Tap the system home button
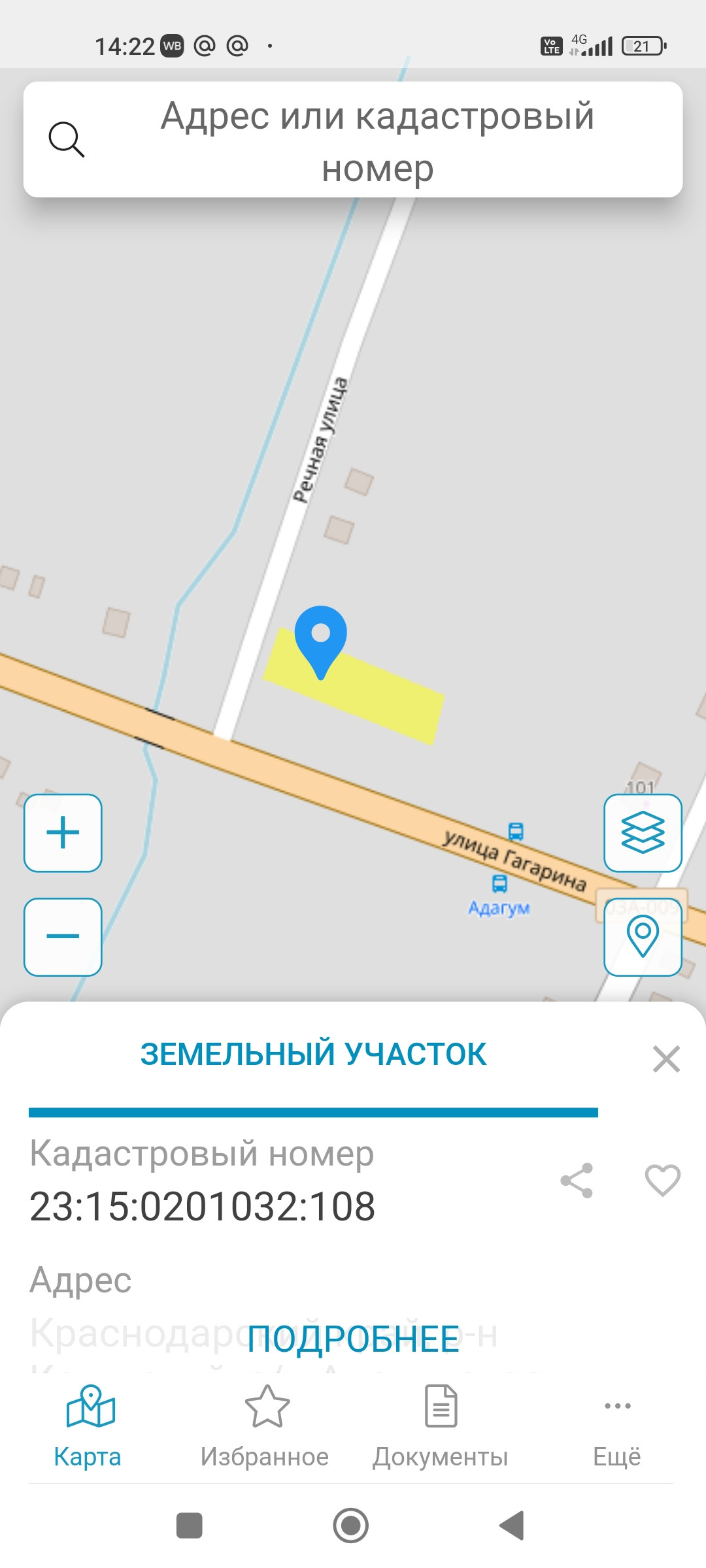706x1568 pixels. pos(351,1526)
